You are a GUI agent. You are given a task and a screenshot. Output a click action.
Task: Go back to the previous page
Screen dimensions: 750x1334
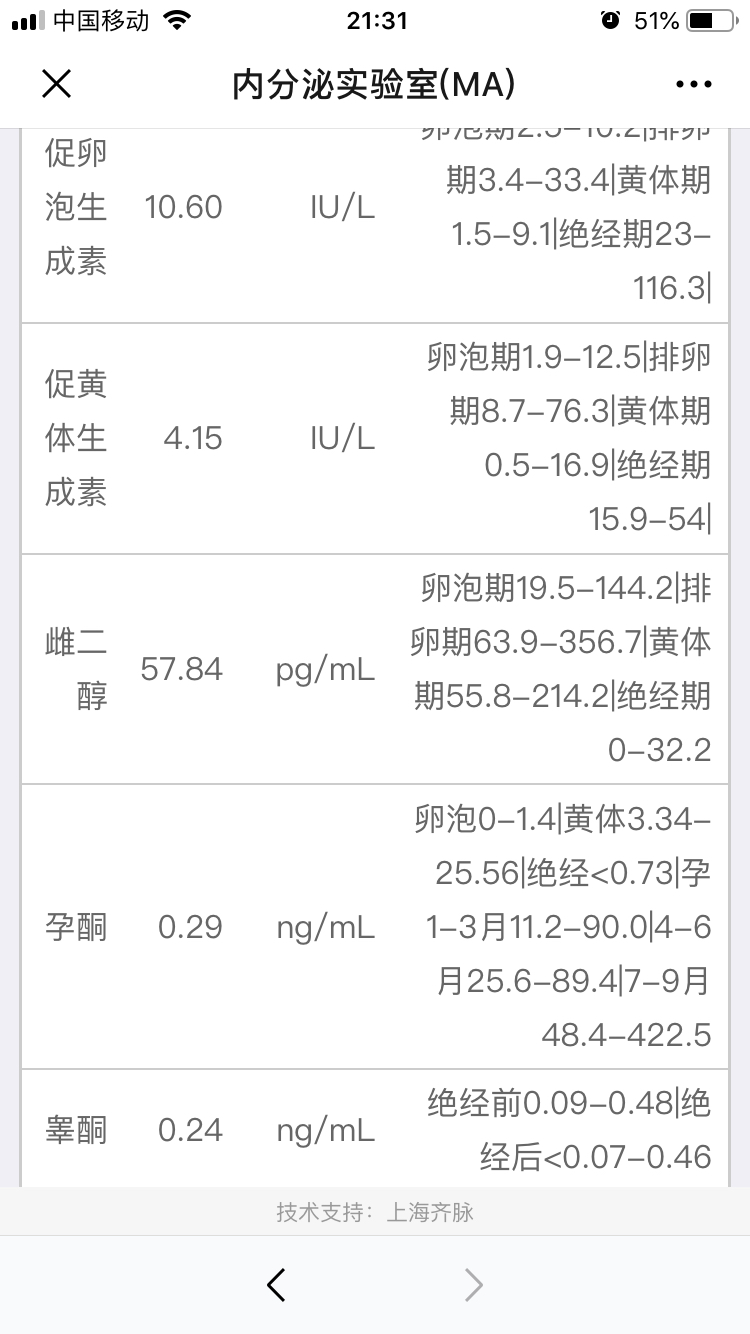[x=277, y=1284]
